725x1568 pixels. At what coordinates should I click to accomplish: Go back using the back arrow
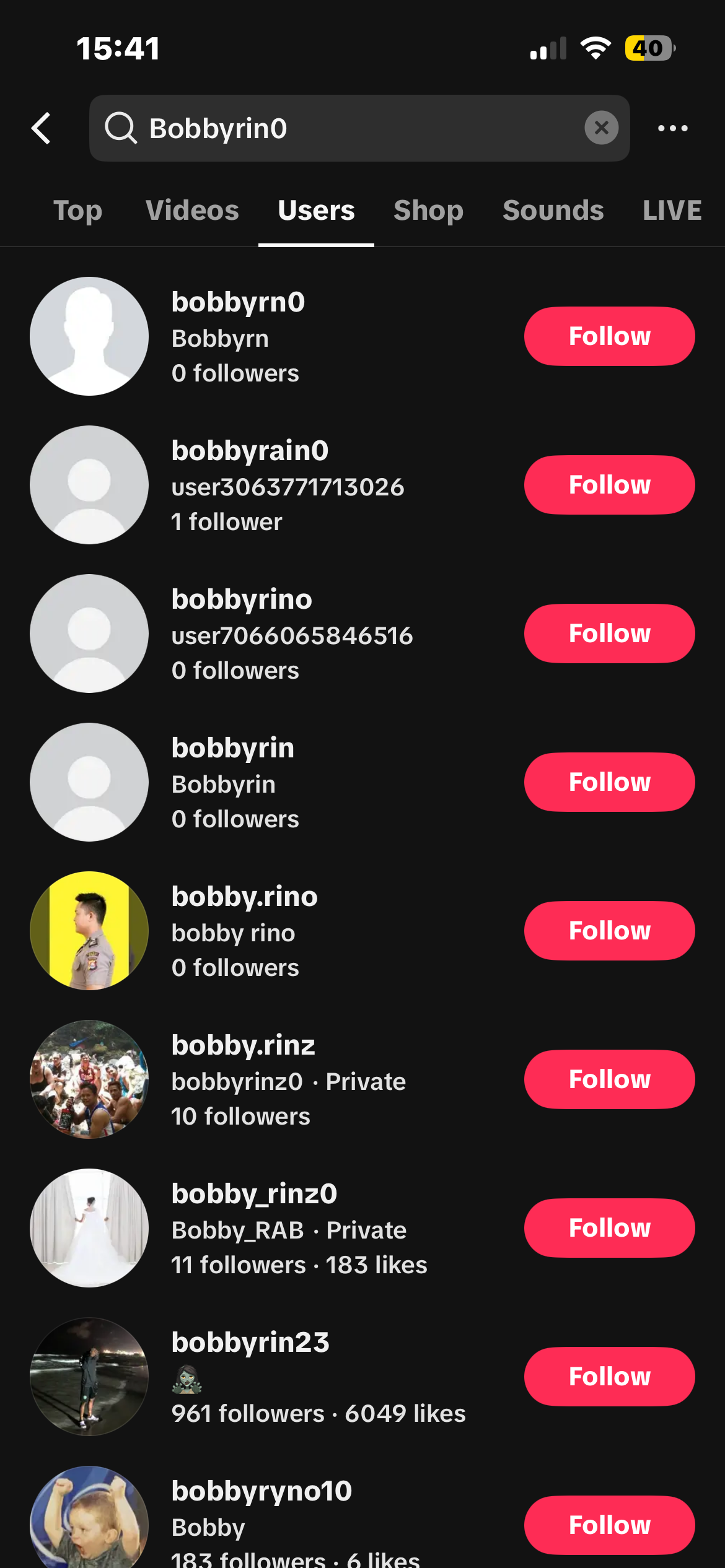tap(41, 128)
